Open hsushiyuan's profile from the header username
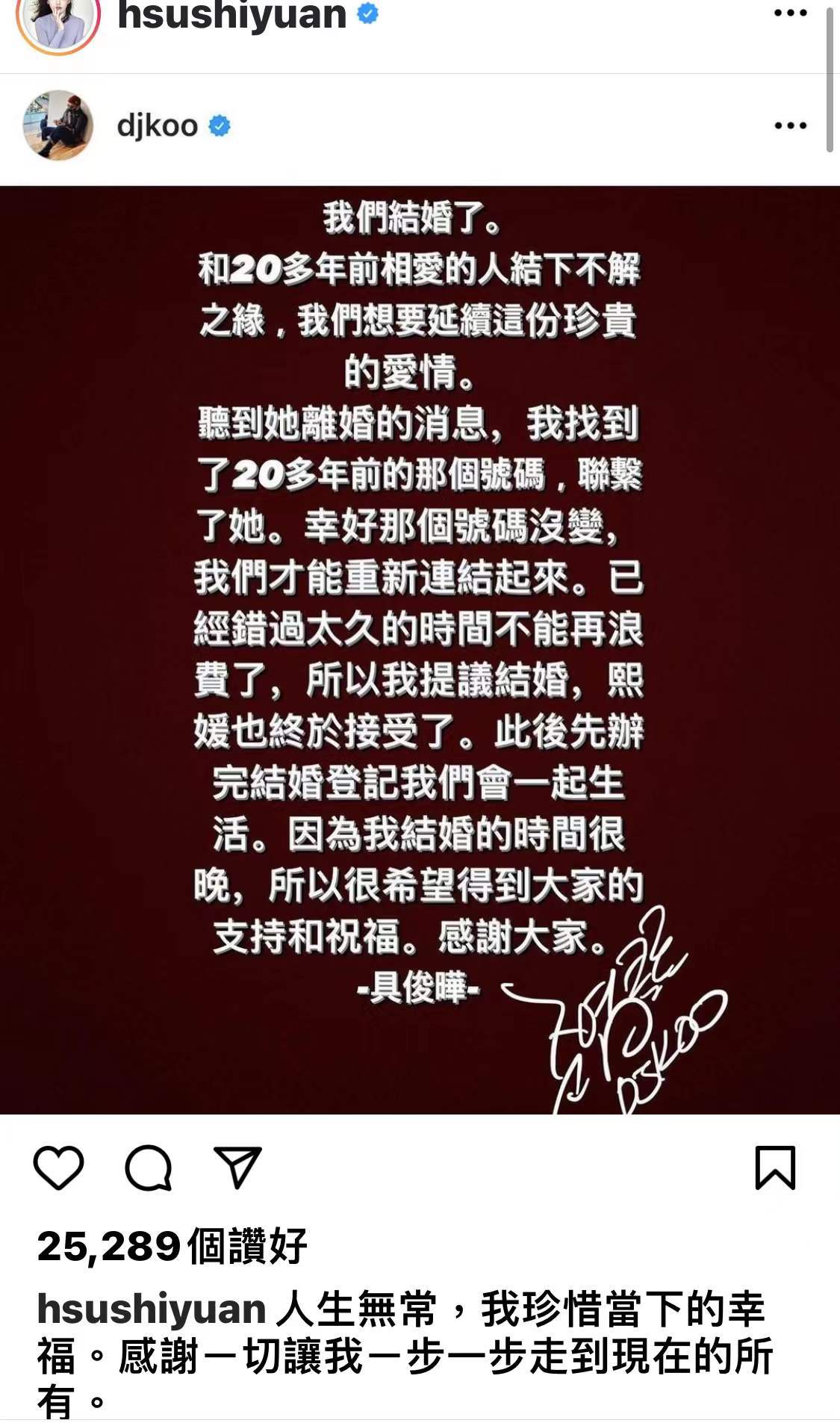 (231, 15)
